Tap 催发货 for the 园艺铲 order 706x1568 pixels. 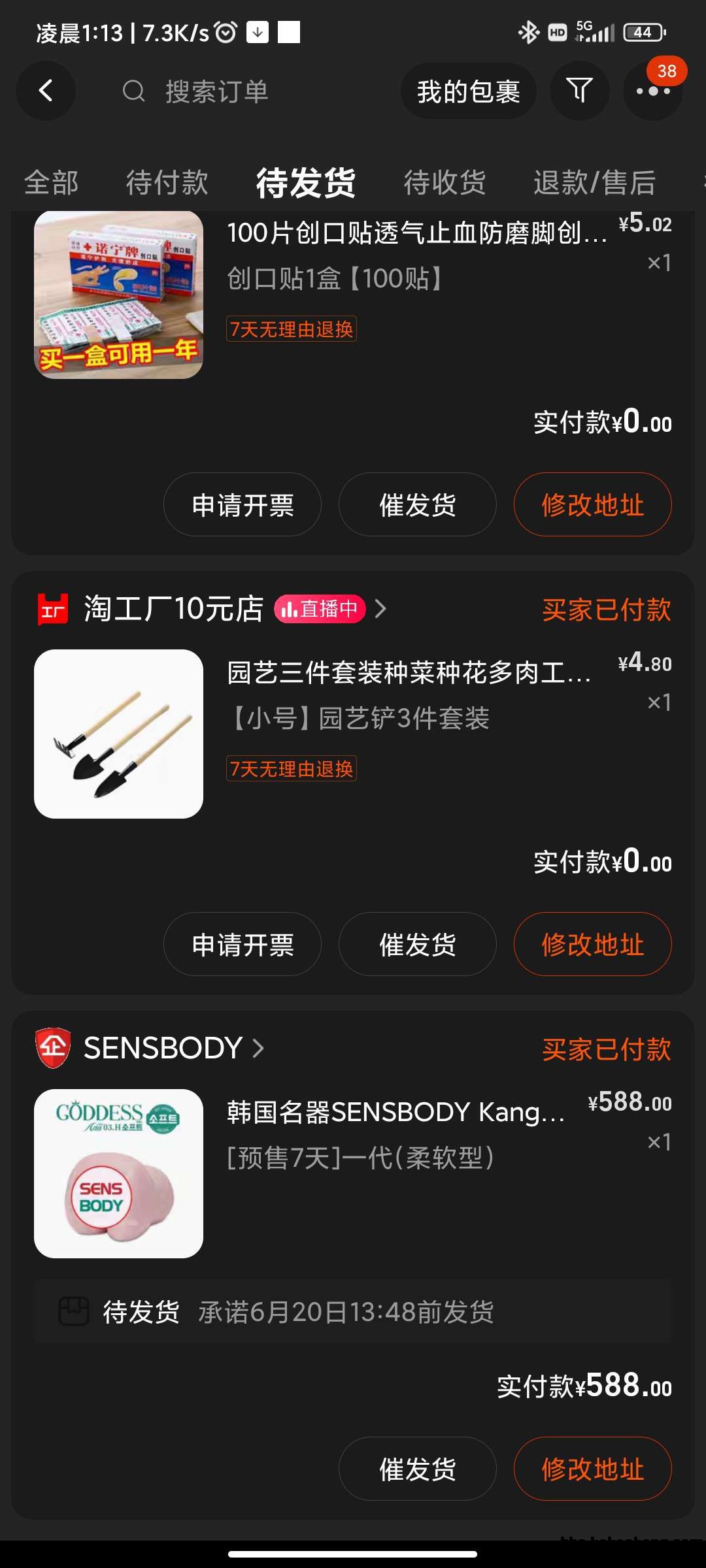click(x=418, y=945)
